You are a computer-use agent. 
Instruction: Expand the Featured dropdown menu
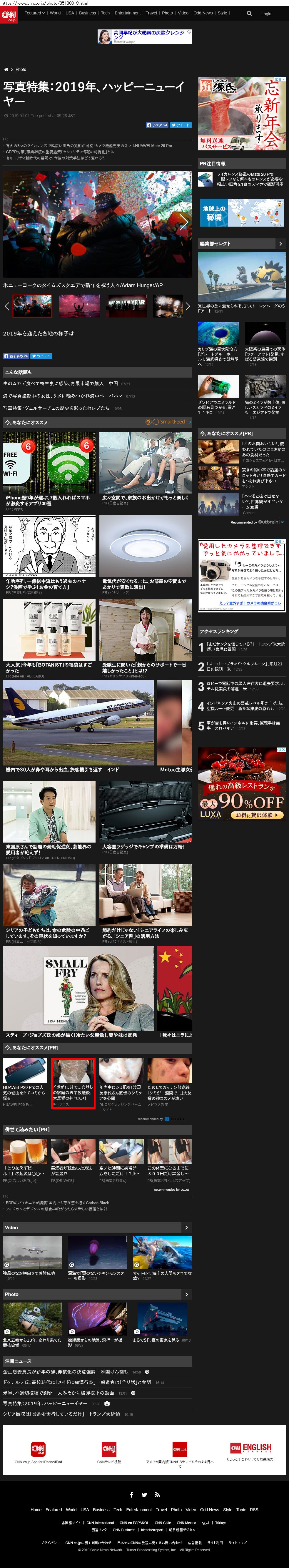click(x=34, y=13)
